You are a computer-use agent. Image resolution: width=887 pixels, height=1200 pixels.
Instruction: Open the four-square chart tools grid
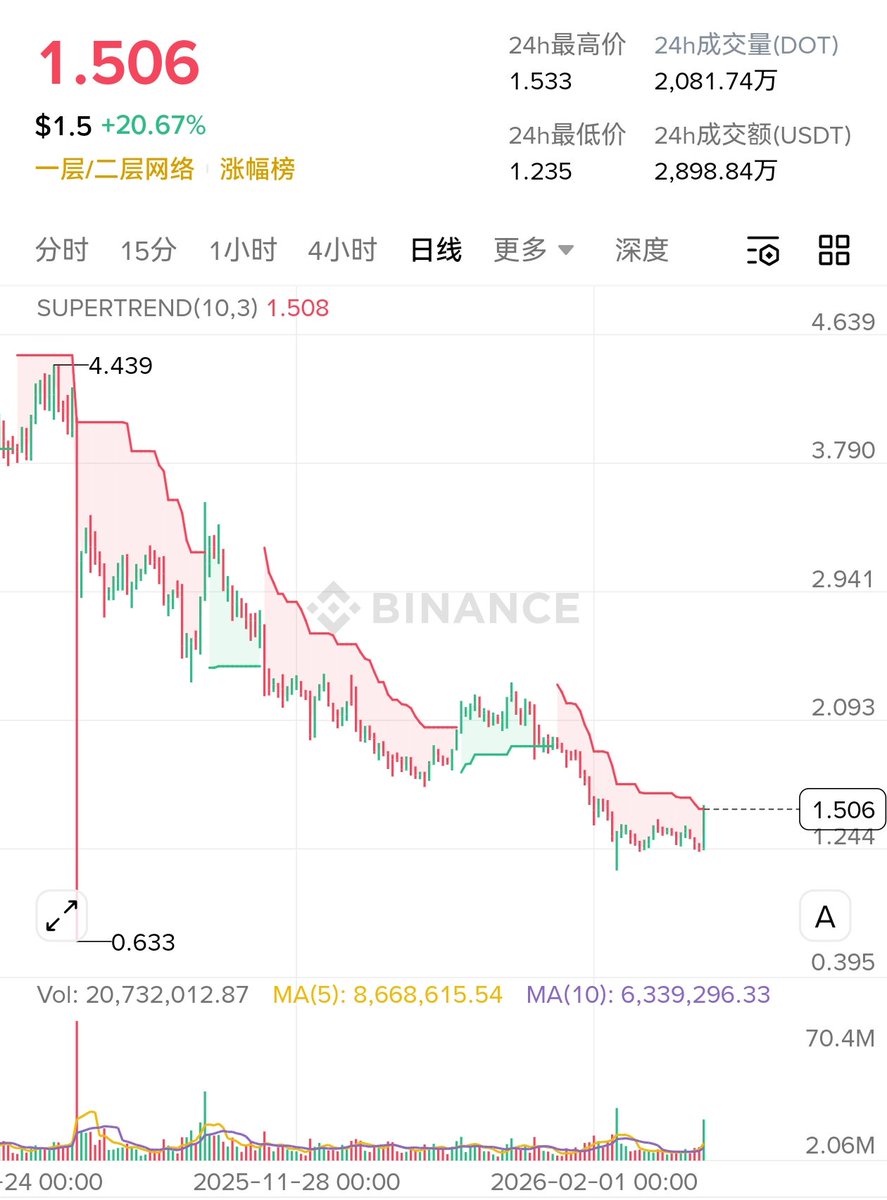click(x=834, y=250)
